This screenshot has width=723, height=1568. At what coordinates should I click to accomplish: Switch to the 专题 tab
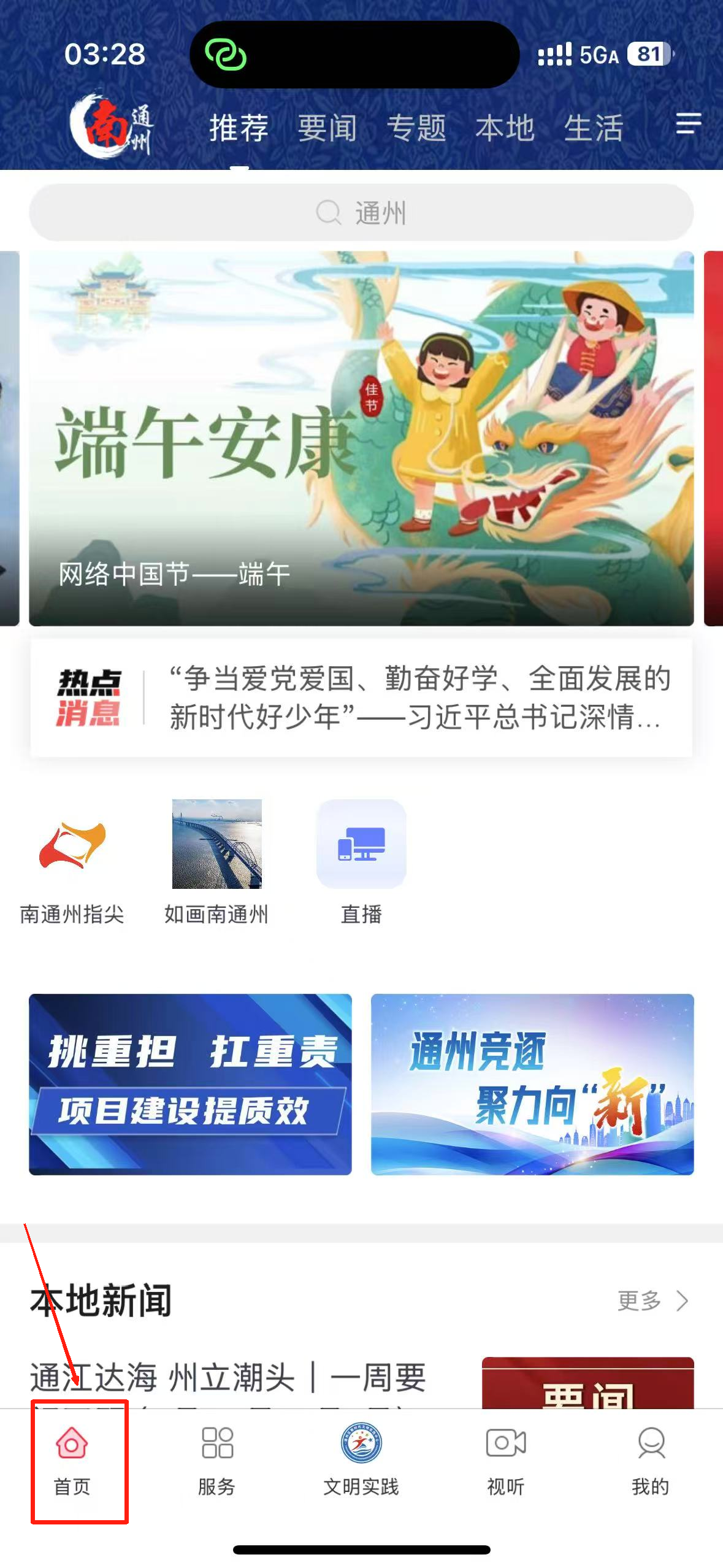pyautogui.click(x=416, y=128)
